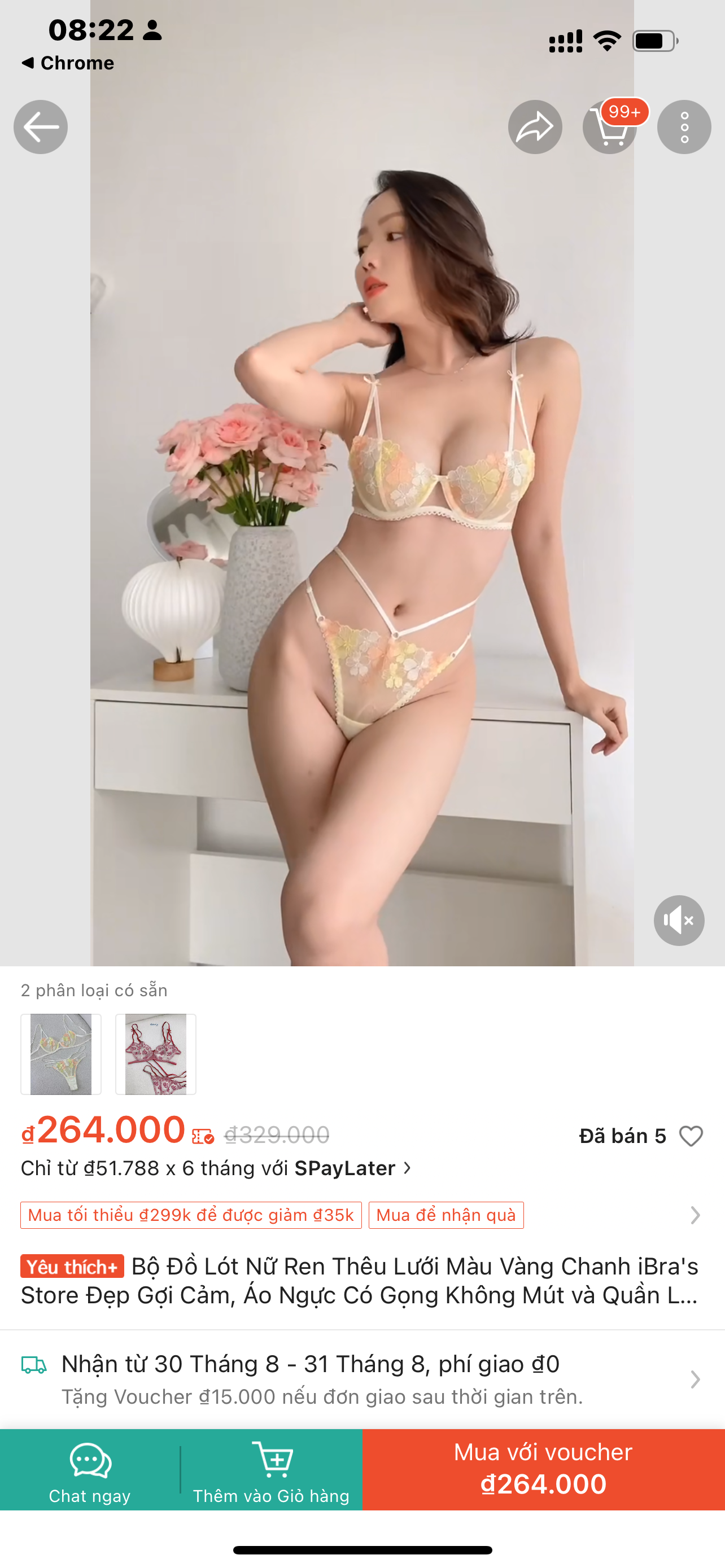This screenshot has width=725, height=1568.
Task: Buy now with voucher at ₫264.000
Action: tap(543, 1469)
